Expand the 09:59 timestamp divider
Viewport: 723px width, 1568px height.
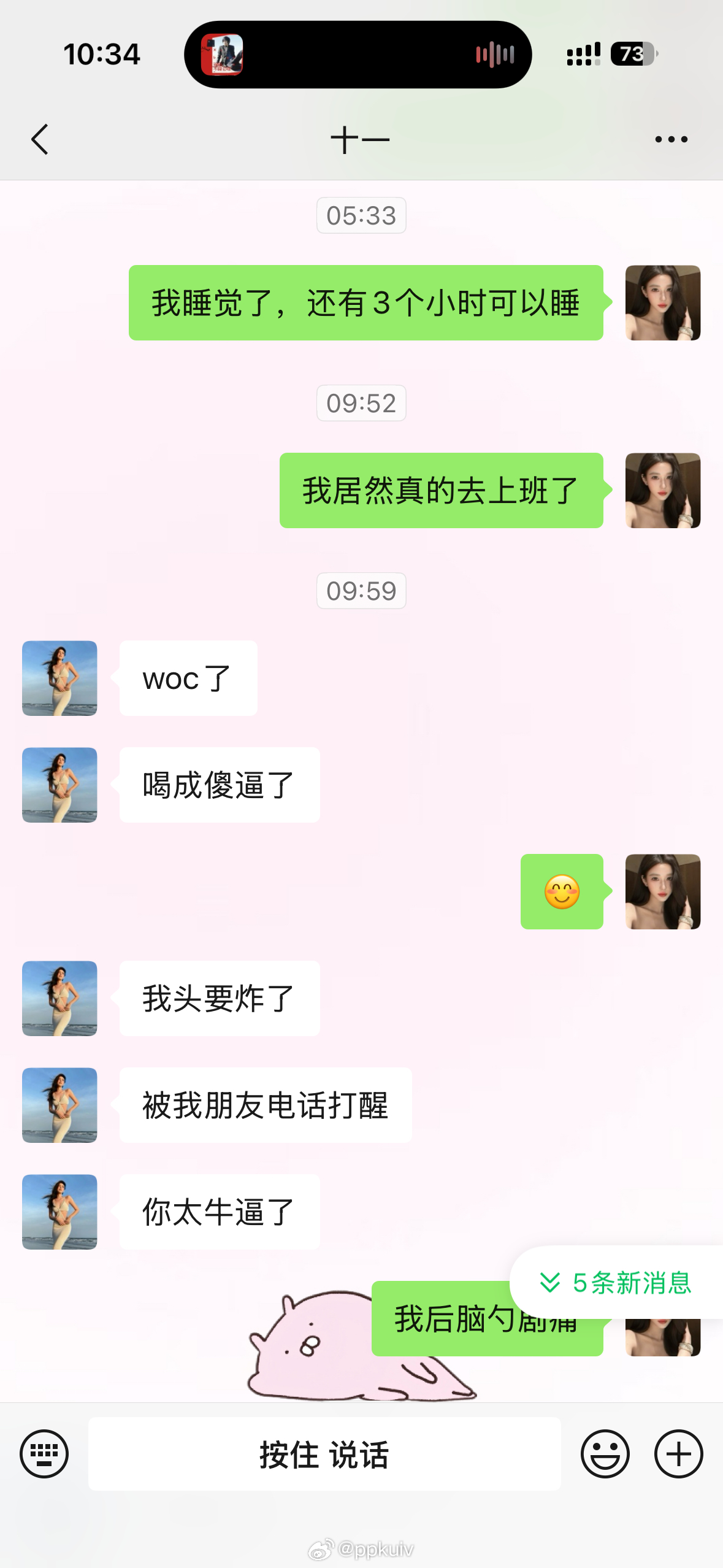(361, 590)
